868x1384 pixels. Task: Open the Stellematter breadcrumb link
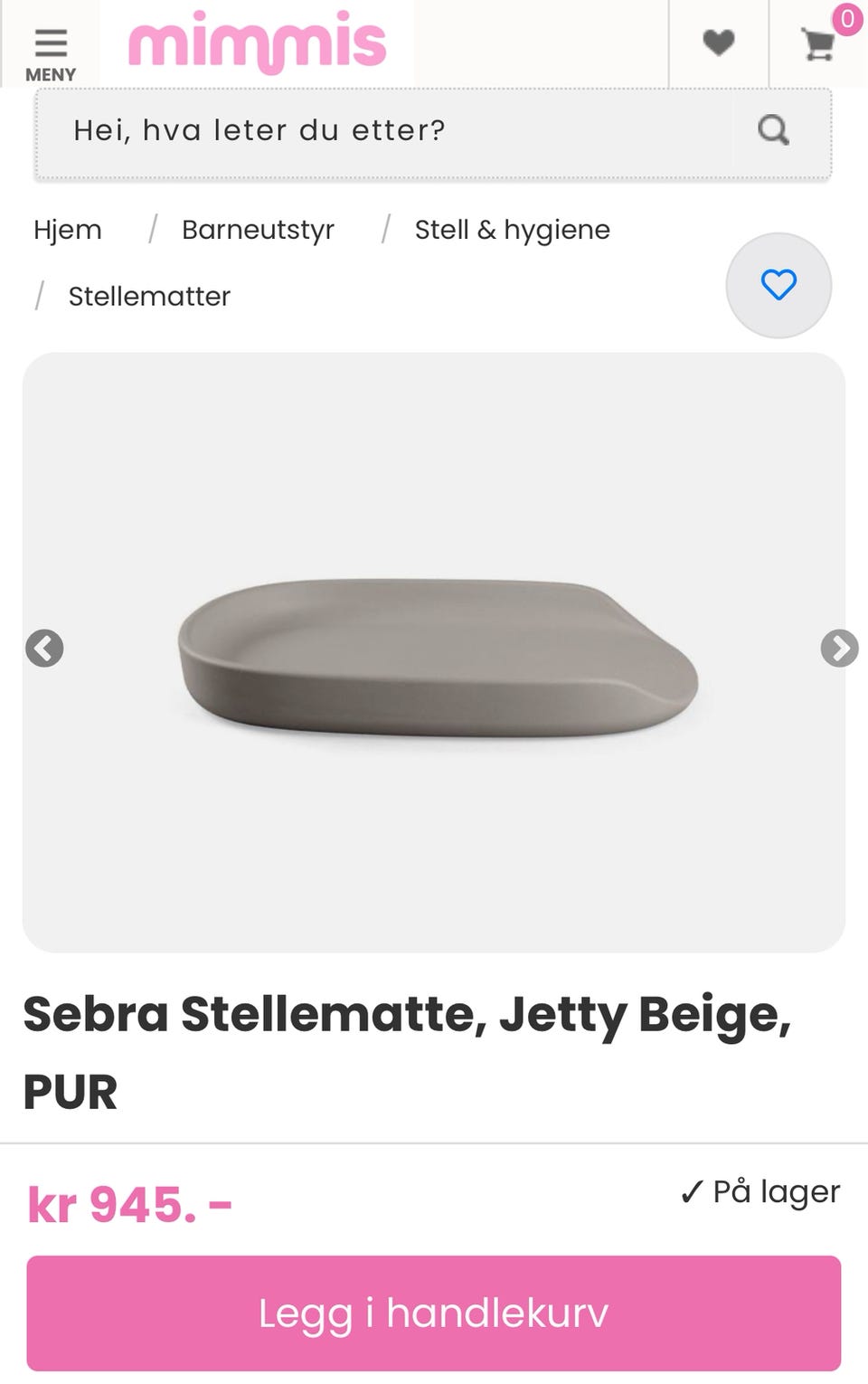(x=149, y=295)
